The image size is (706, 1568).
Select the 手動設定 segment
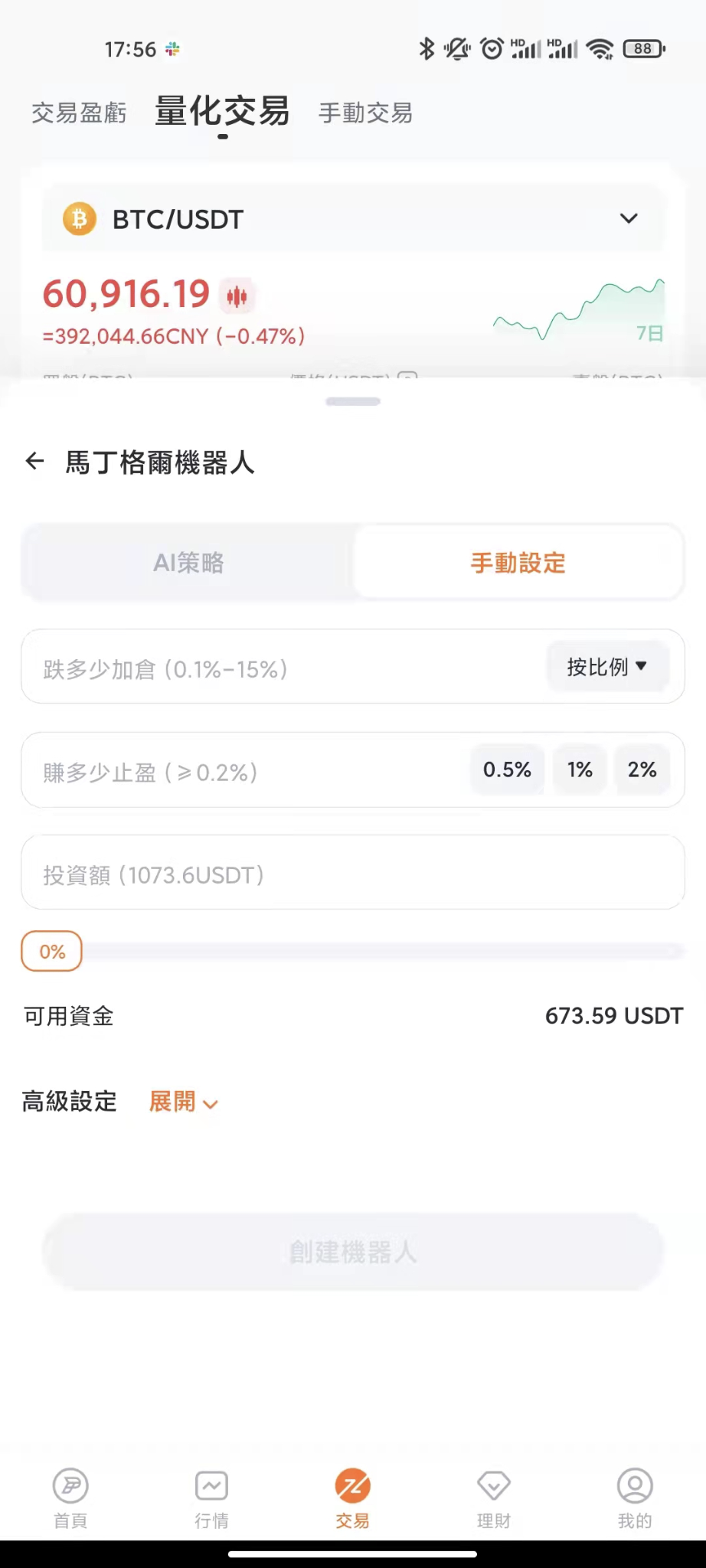(518, 563)
